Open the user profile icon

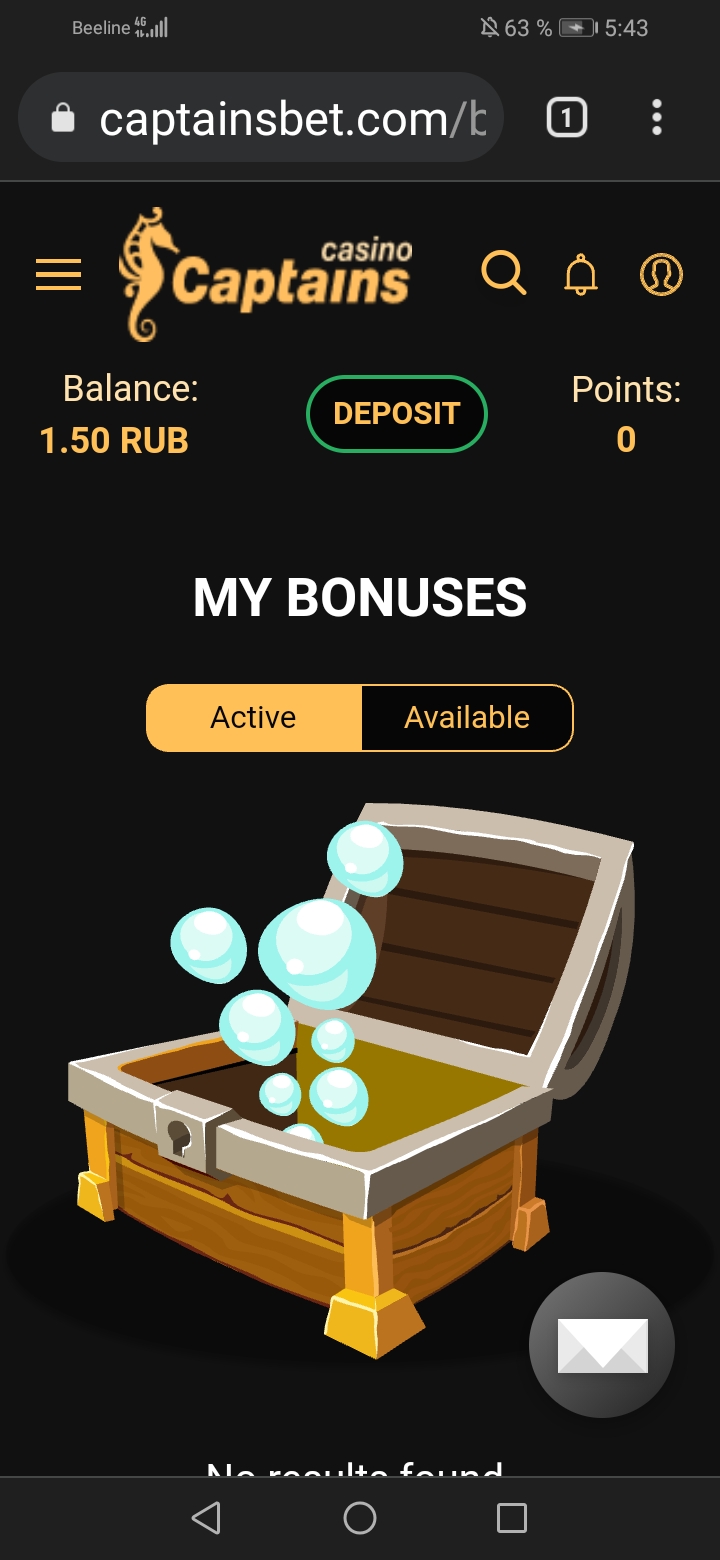[661, 274]
